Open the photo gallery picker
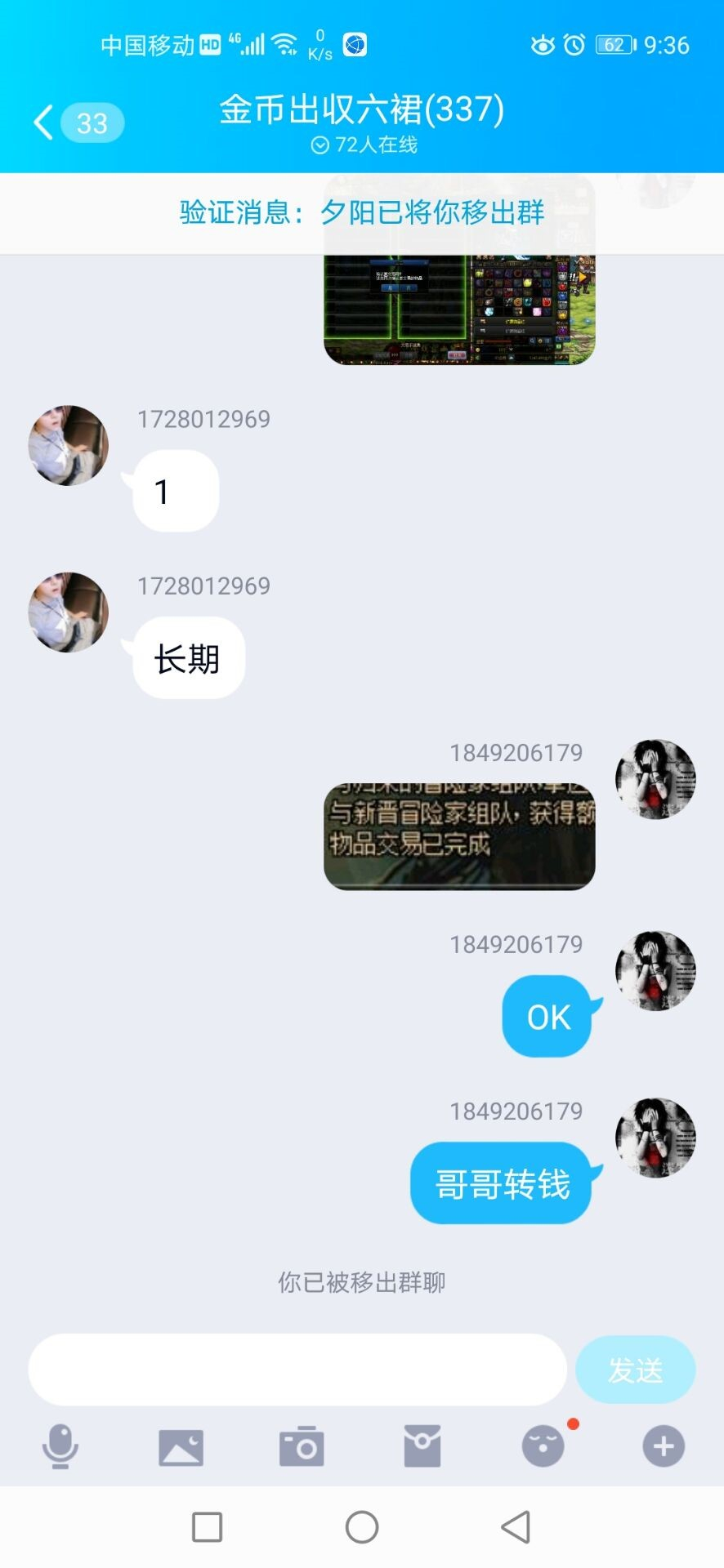Screen dimensions: 724x1568 181,1446
